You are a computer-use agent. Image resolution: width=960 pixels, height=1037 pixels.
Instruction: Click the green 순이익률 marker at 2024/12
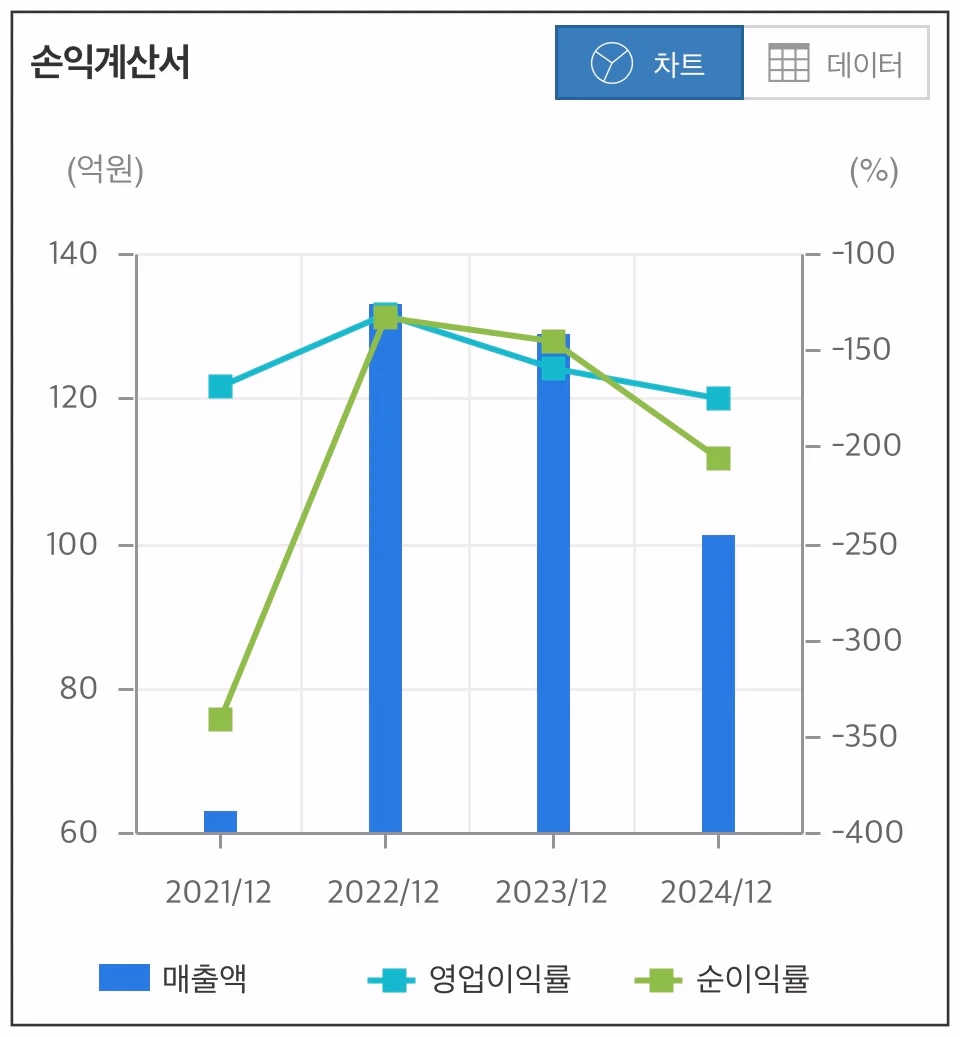pyautogui.click(x=719, y=457)
